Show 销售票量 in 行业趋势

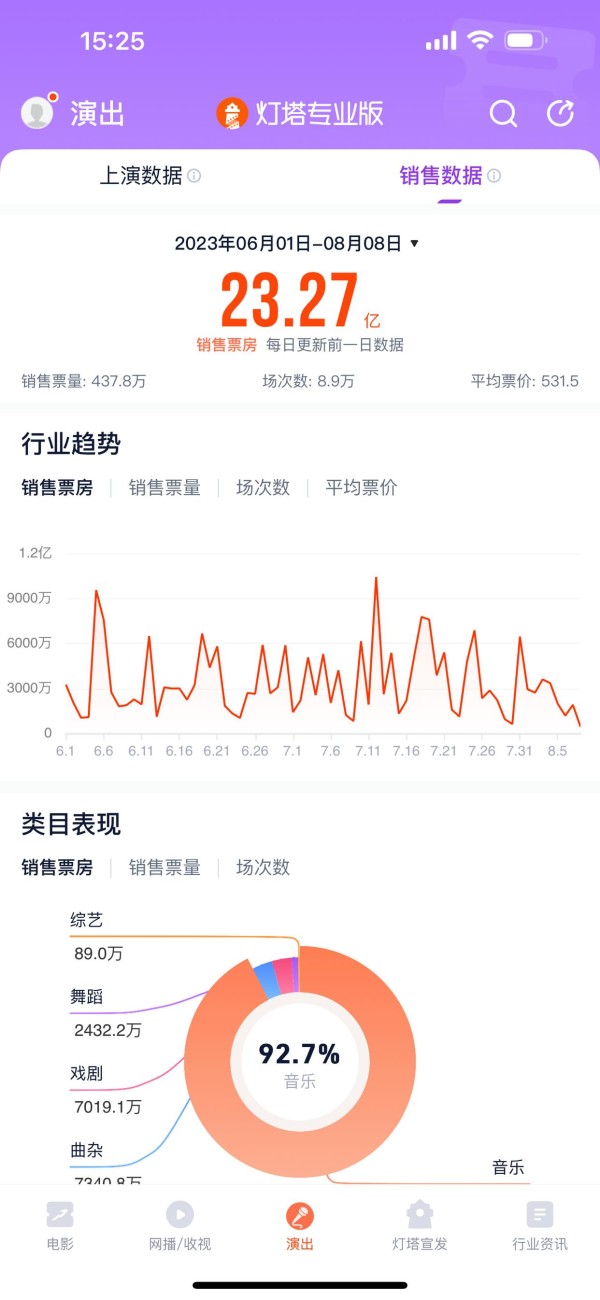[165, 488]
